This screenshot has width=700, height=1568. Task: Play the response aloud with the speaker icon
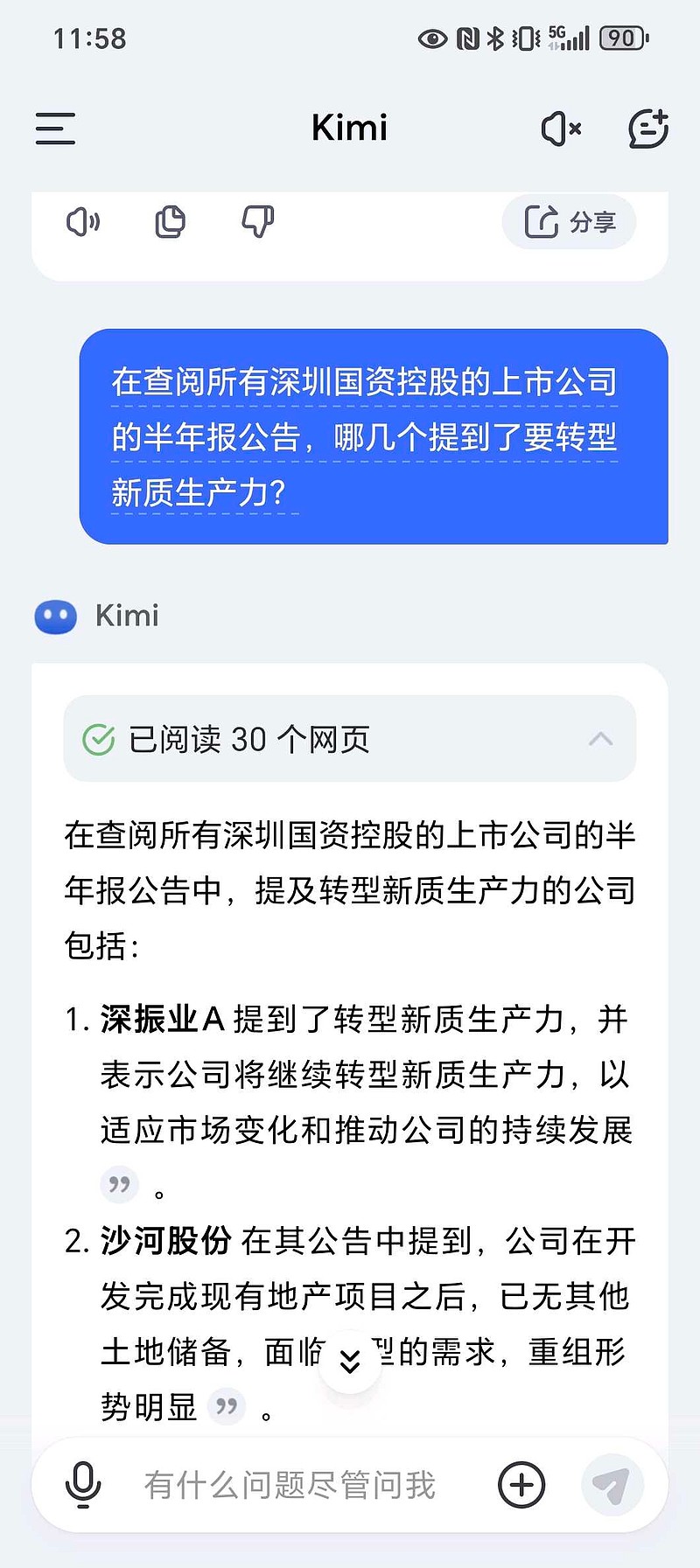[81, 222]
